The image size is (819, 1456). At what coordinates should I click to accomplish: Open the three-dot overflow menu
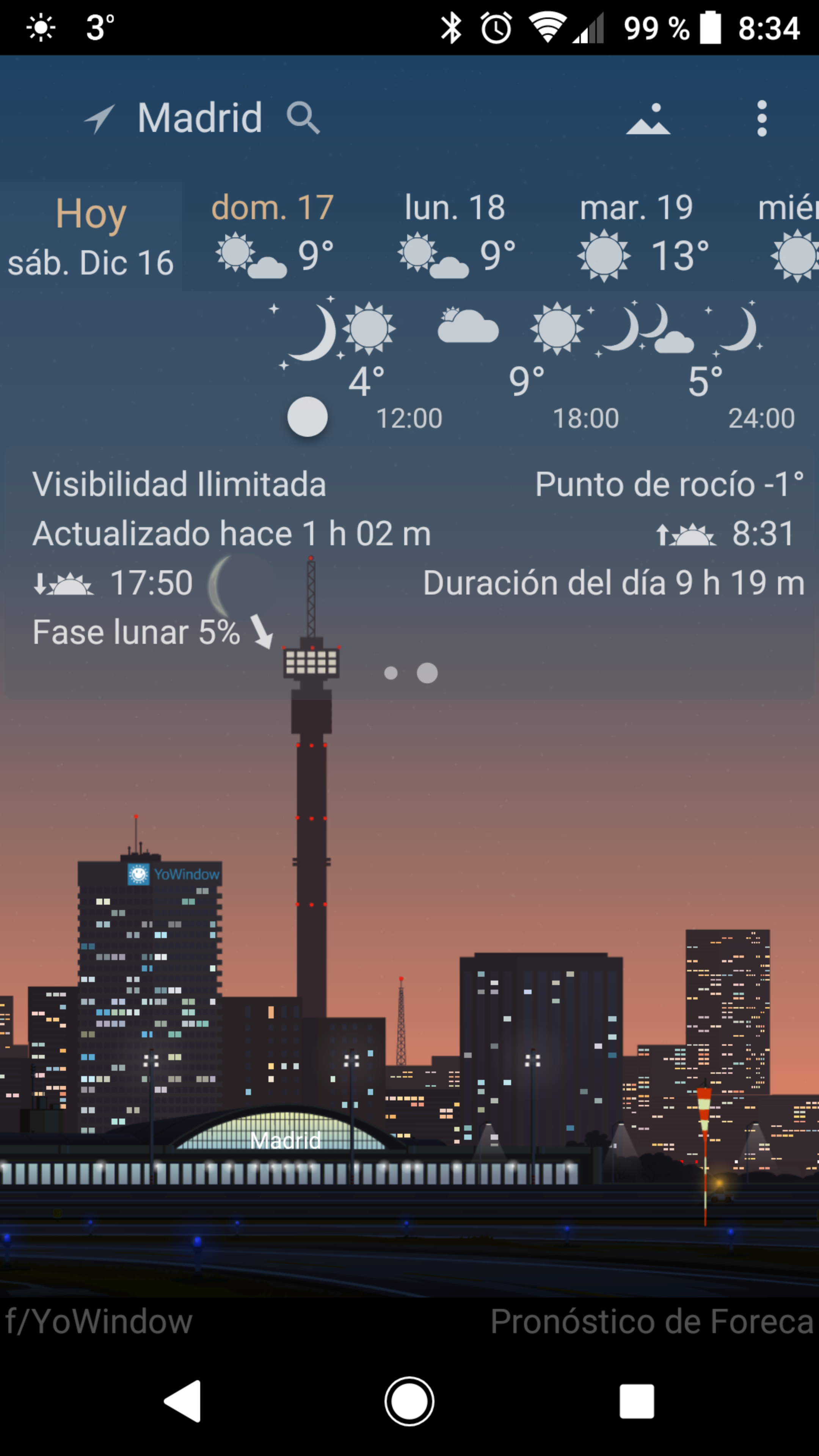click(x=761, y=119)
